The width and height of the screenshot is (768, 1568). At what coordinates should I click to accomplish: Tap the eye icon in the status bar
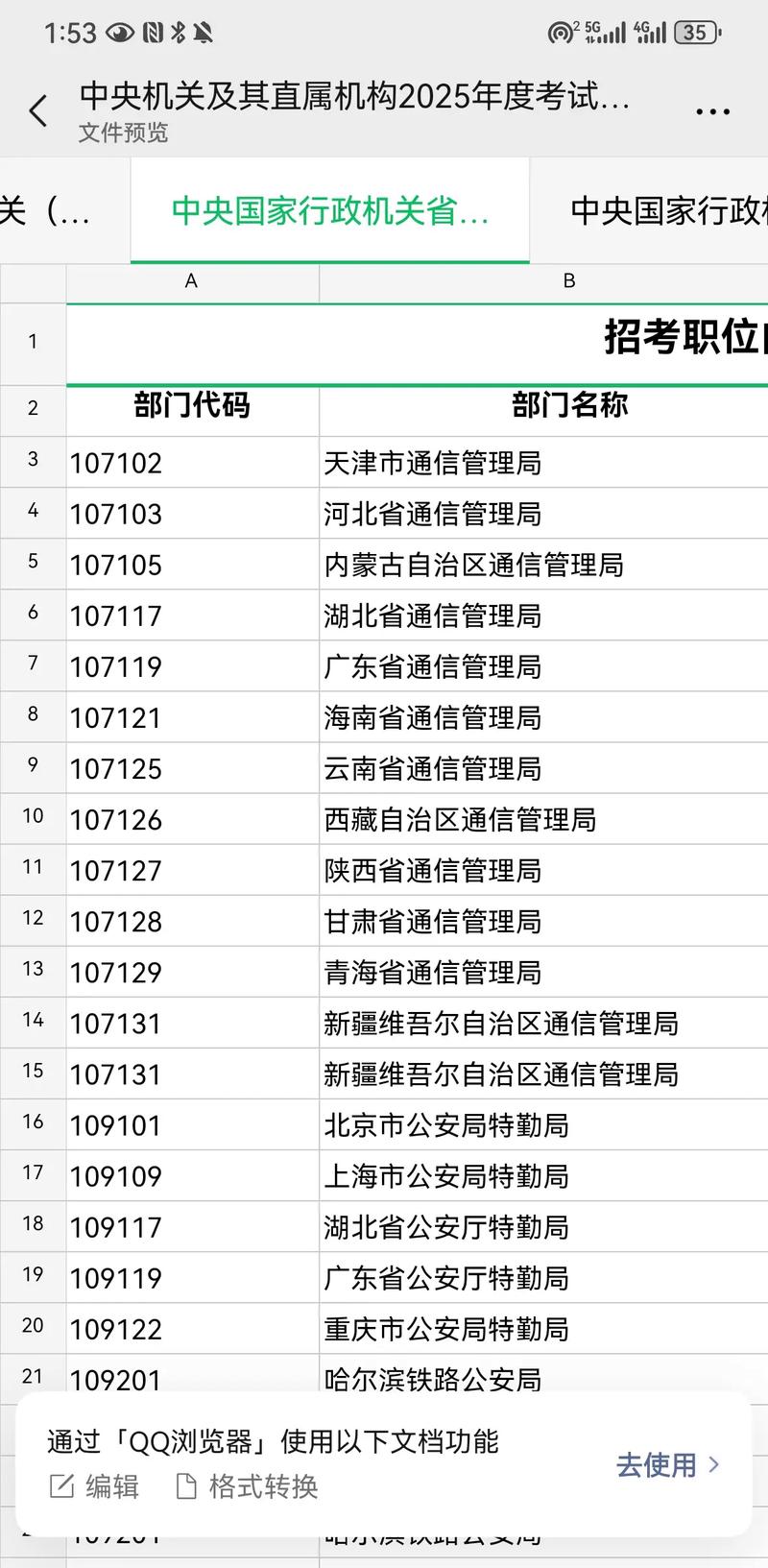click(119, 32)
